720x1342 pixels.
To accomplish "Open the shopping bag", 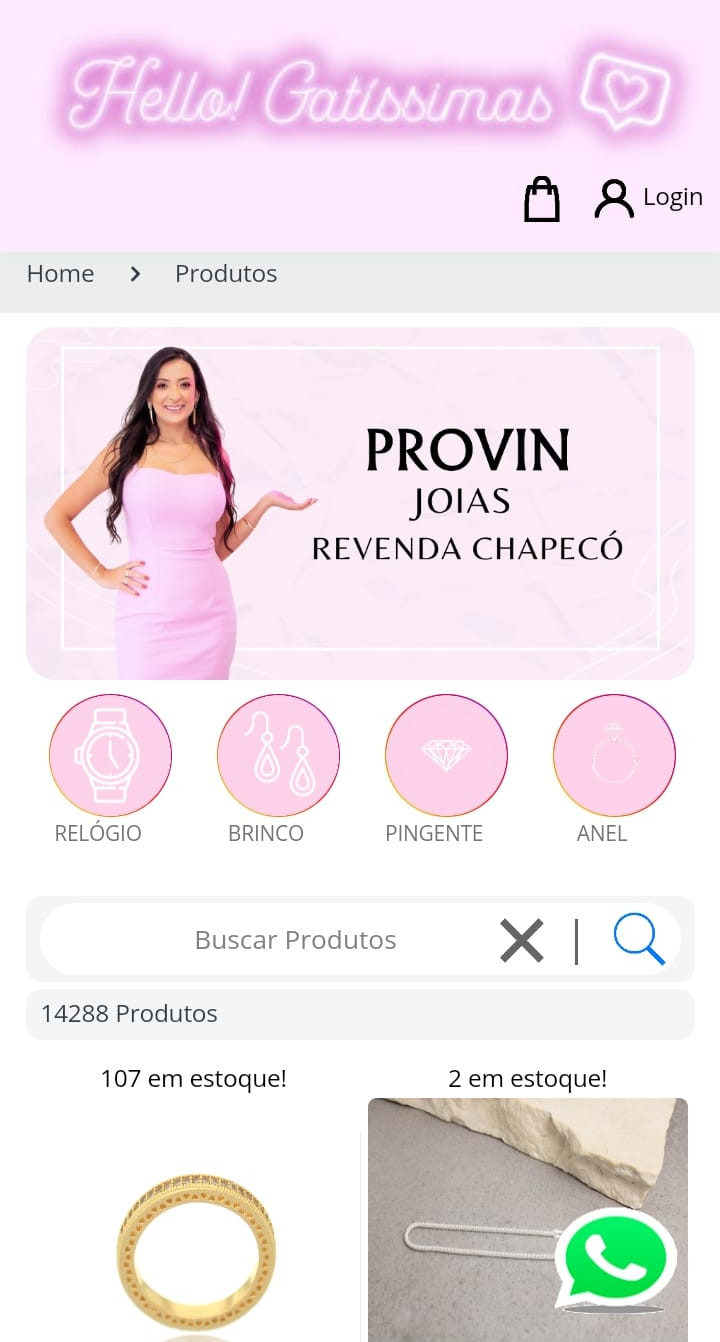I will click(x=541, y=199).
